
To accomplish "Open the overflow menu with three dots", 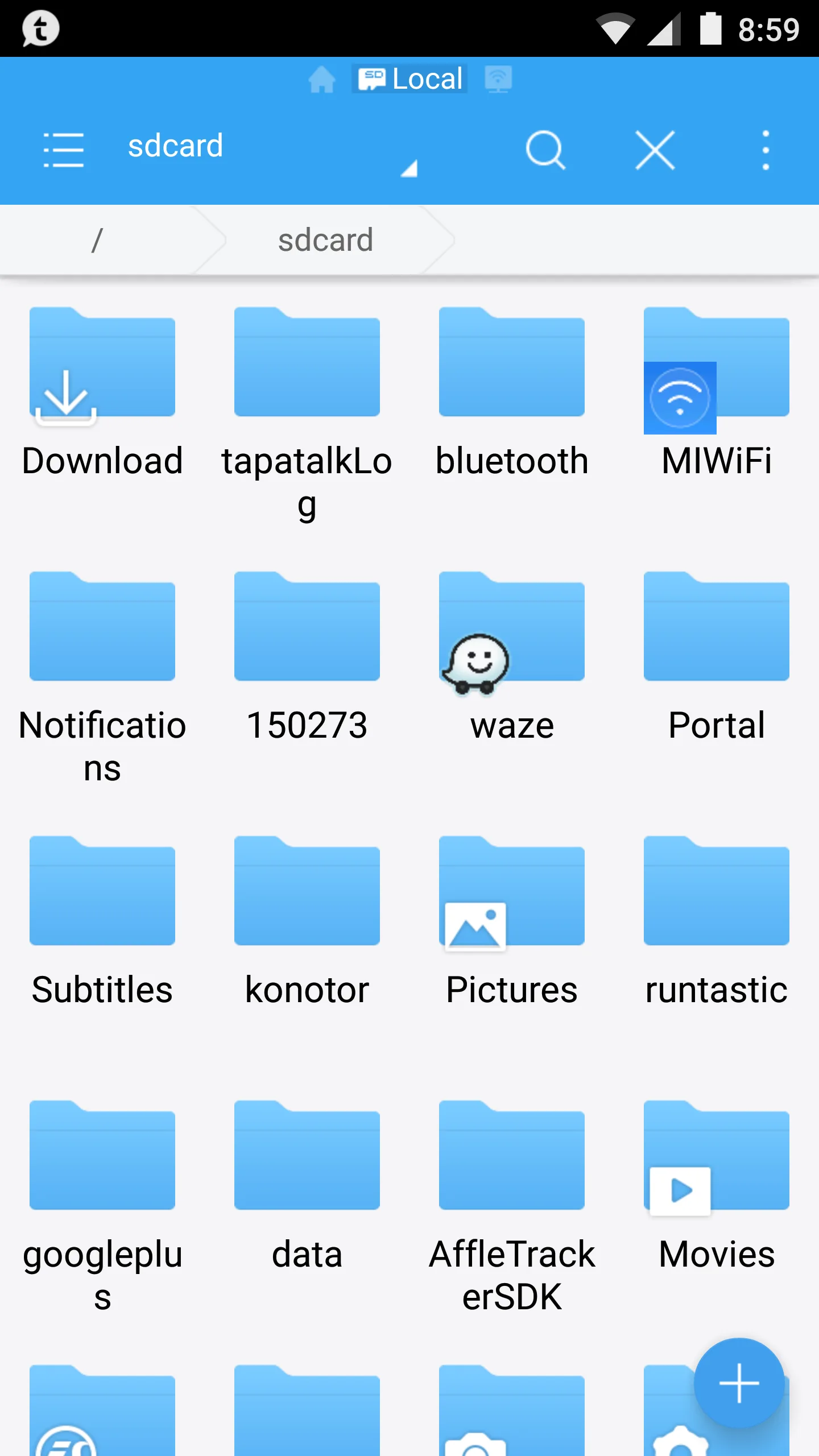I will (x=765, y=149).
